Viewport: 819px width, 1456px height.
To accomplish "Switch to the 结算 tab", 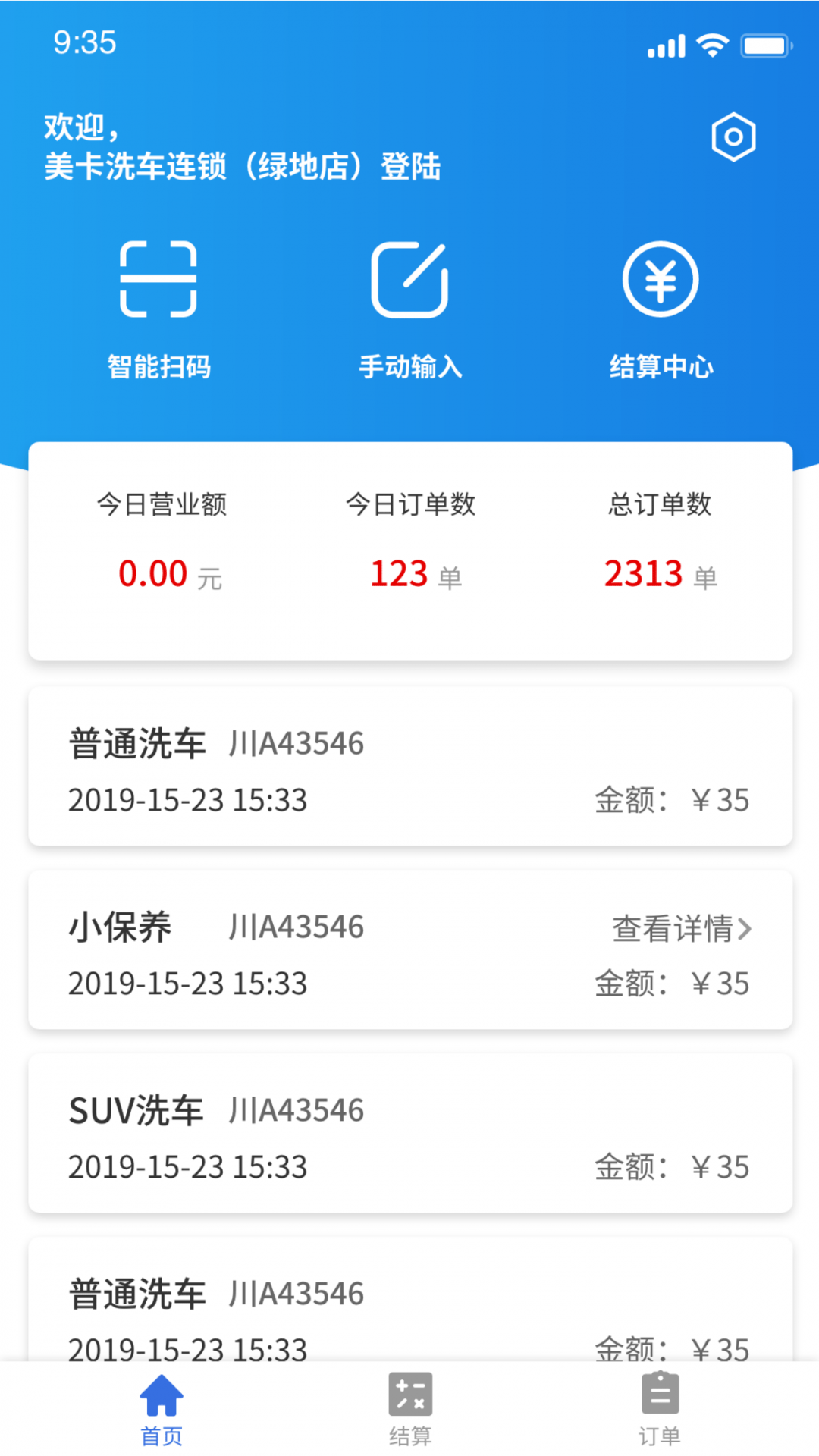I will tap(410, 1409).
